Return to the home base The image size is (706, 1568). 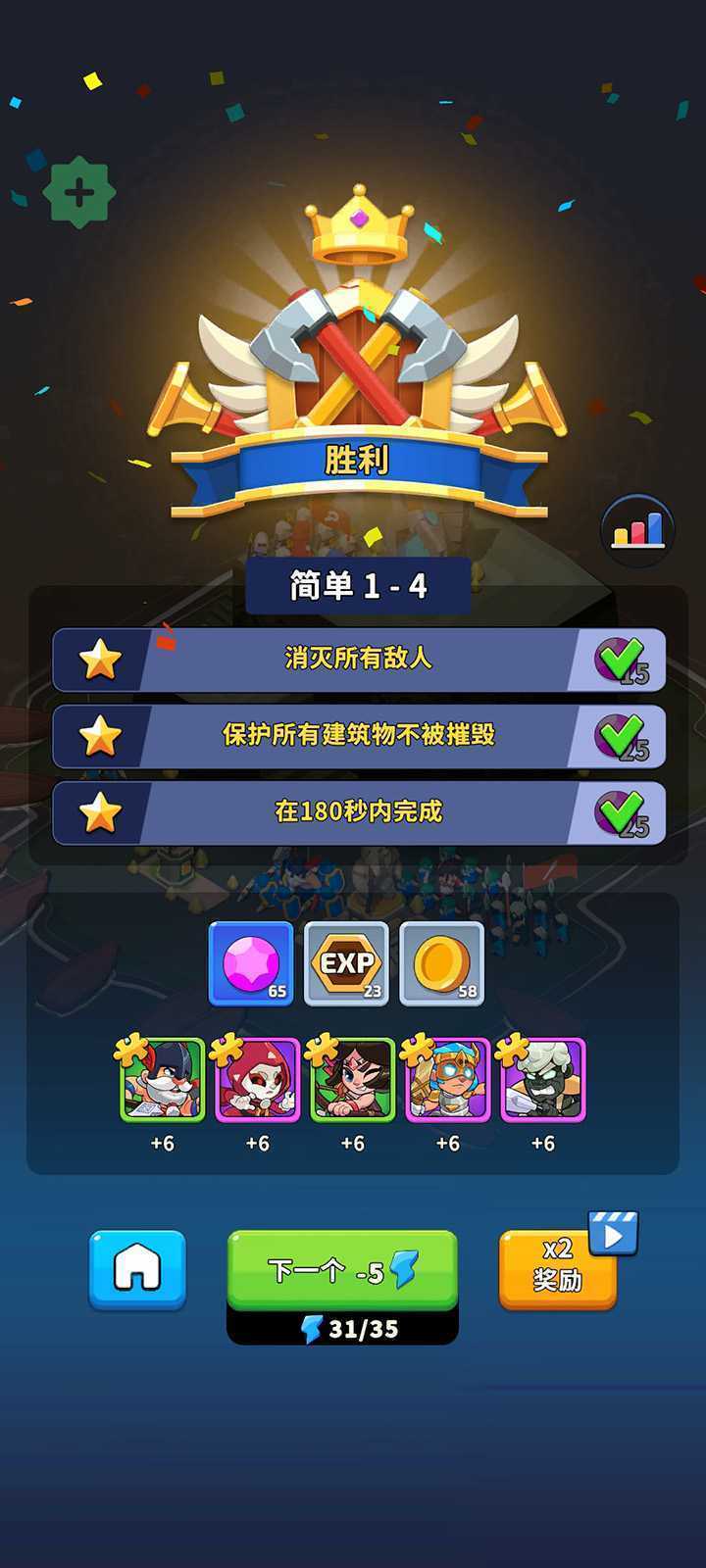(x=137, y=1269)
